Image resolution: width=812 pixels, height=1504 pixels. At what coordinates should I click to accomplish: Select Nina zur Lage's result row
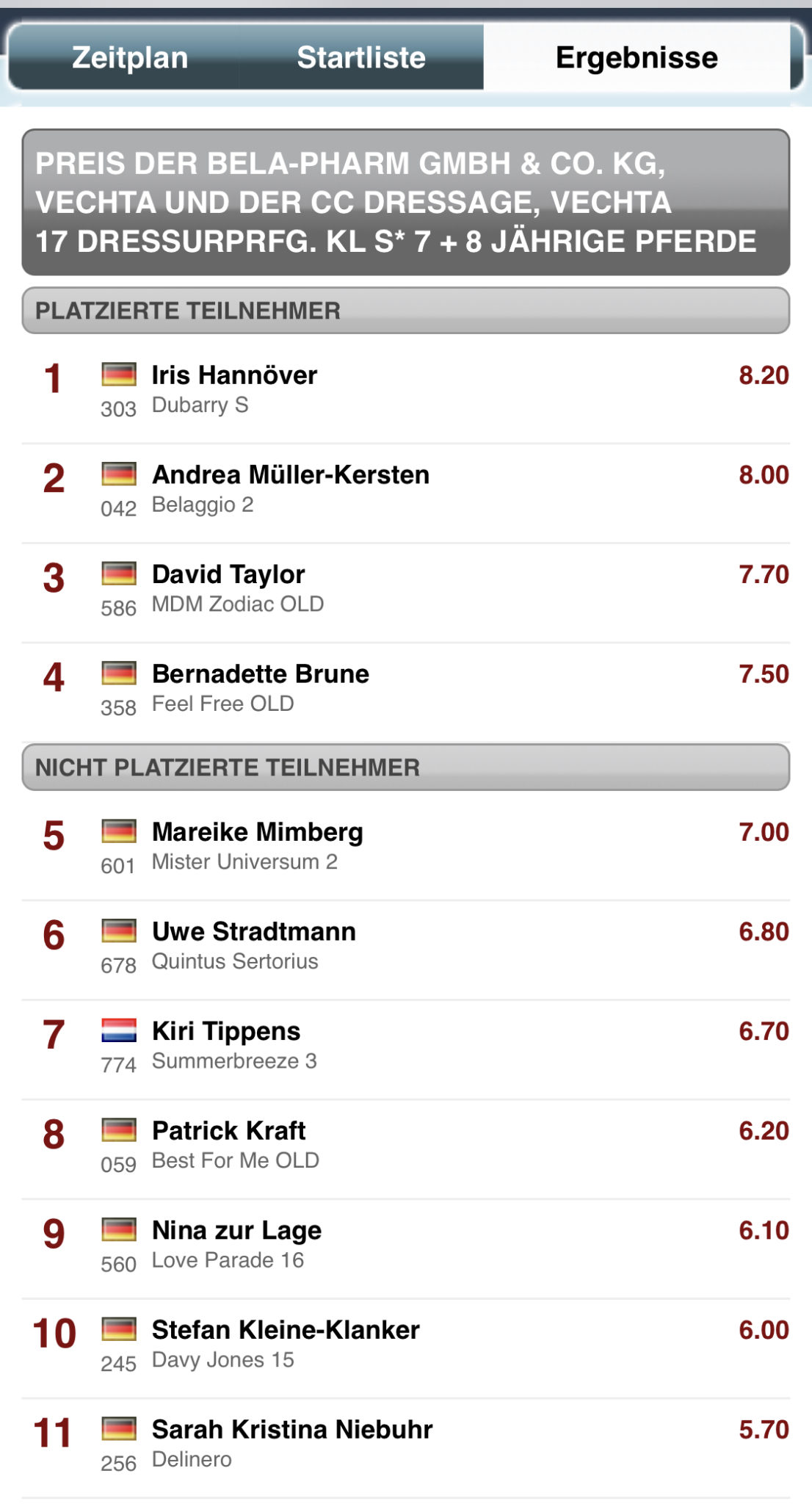(405, 1245)
